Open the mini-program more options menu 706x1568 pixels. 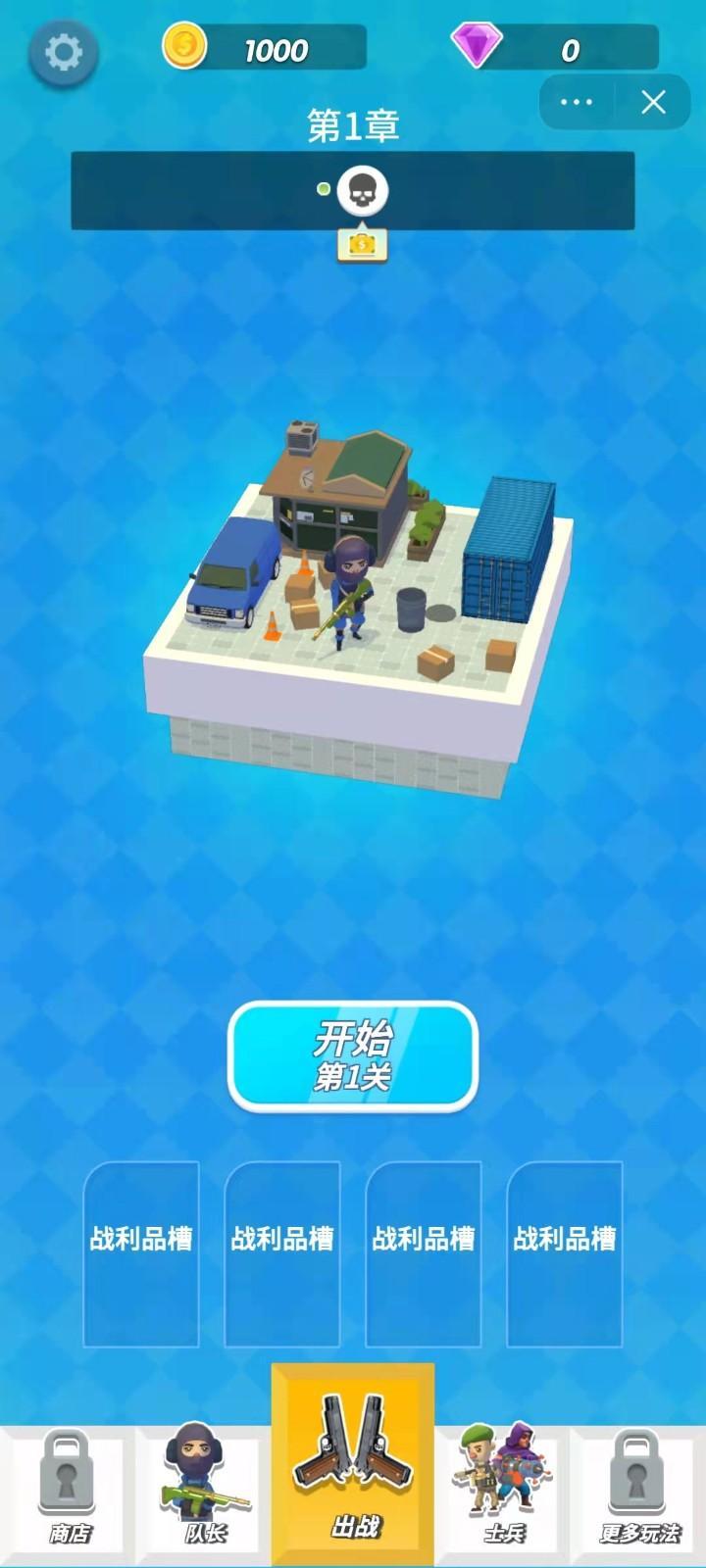coord(576,102)
